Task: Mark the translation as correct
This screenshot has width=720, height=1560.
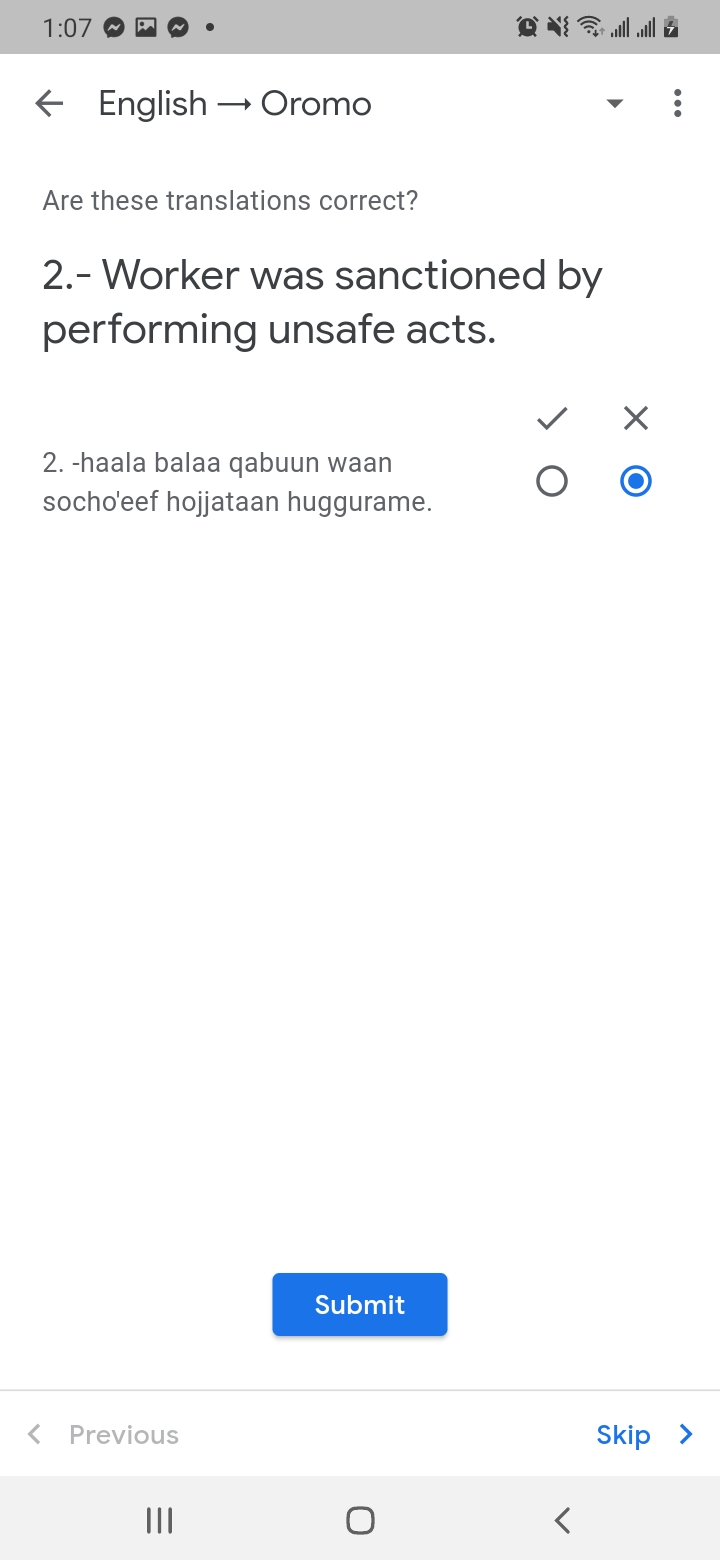Action: (x=552, y=482)
